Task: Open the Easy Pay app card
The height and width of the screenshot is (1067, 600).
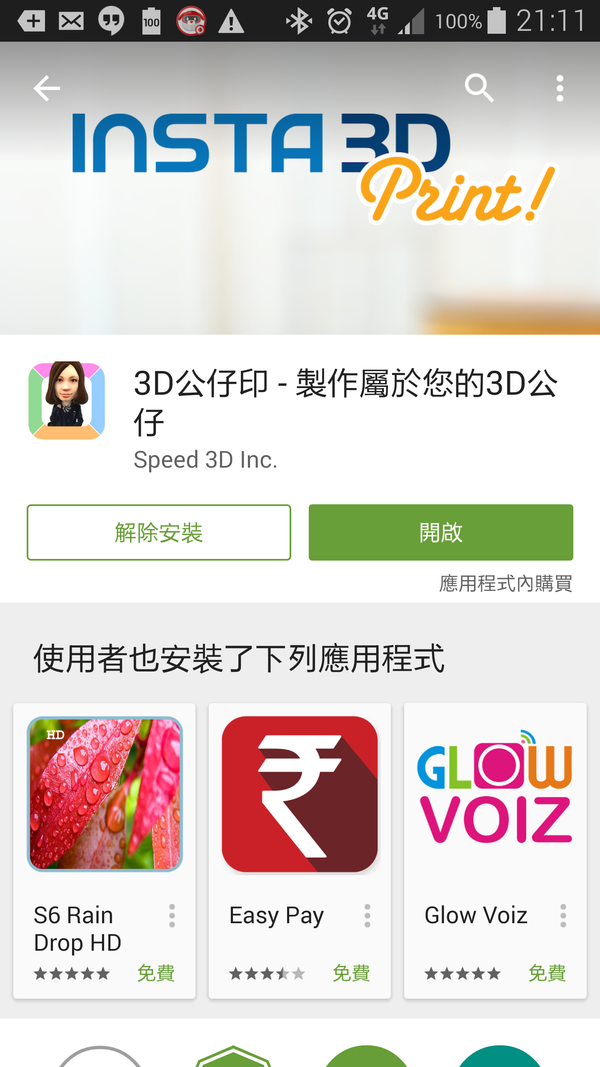Action: (x=299, y=795)
